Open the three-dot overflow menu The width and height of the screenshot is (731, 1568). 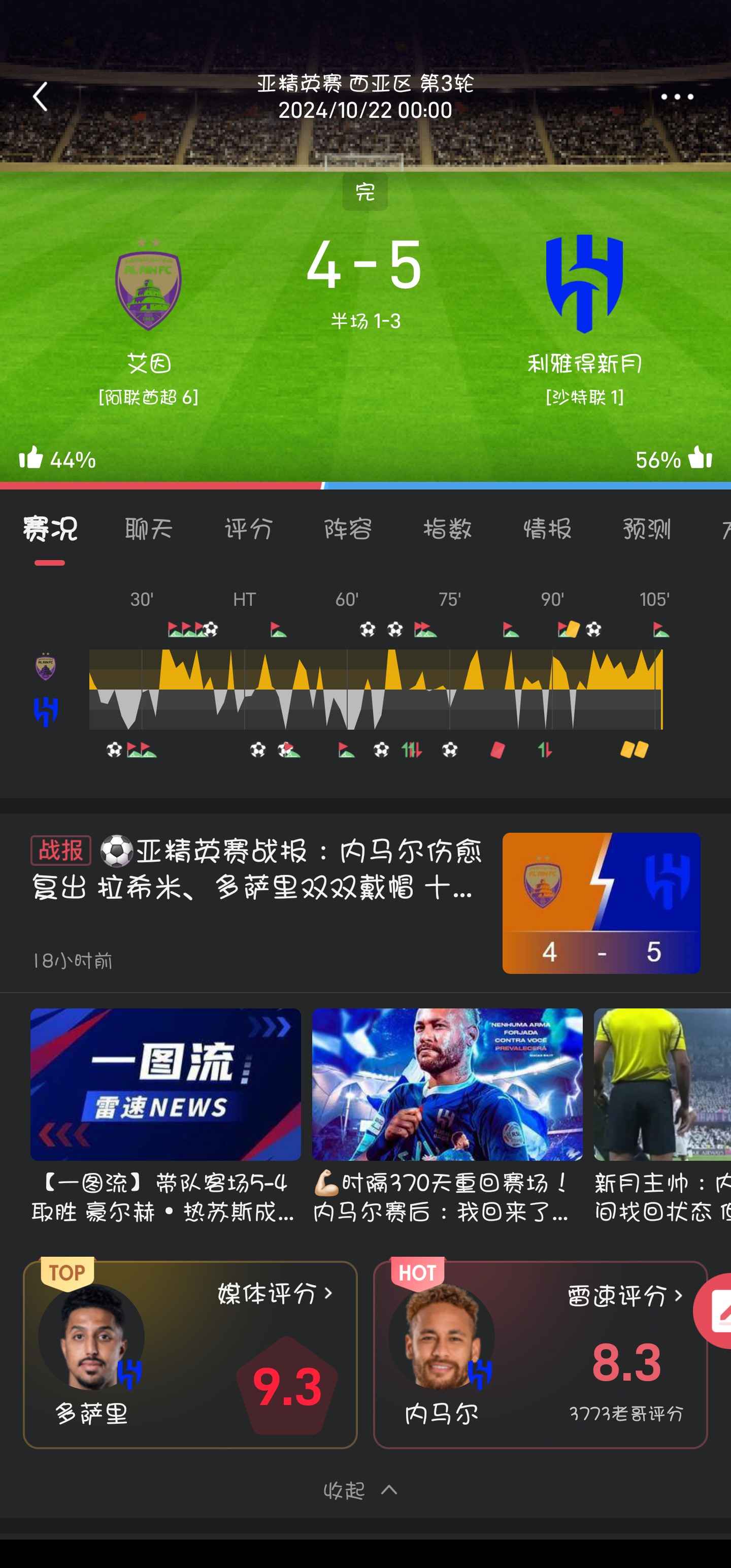tap(676, 97)
